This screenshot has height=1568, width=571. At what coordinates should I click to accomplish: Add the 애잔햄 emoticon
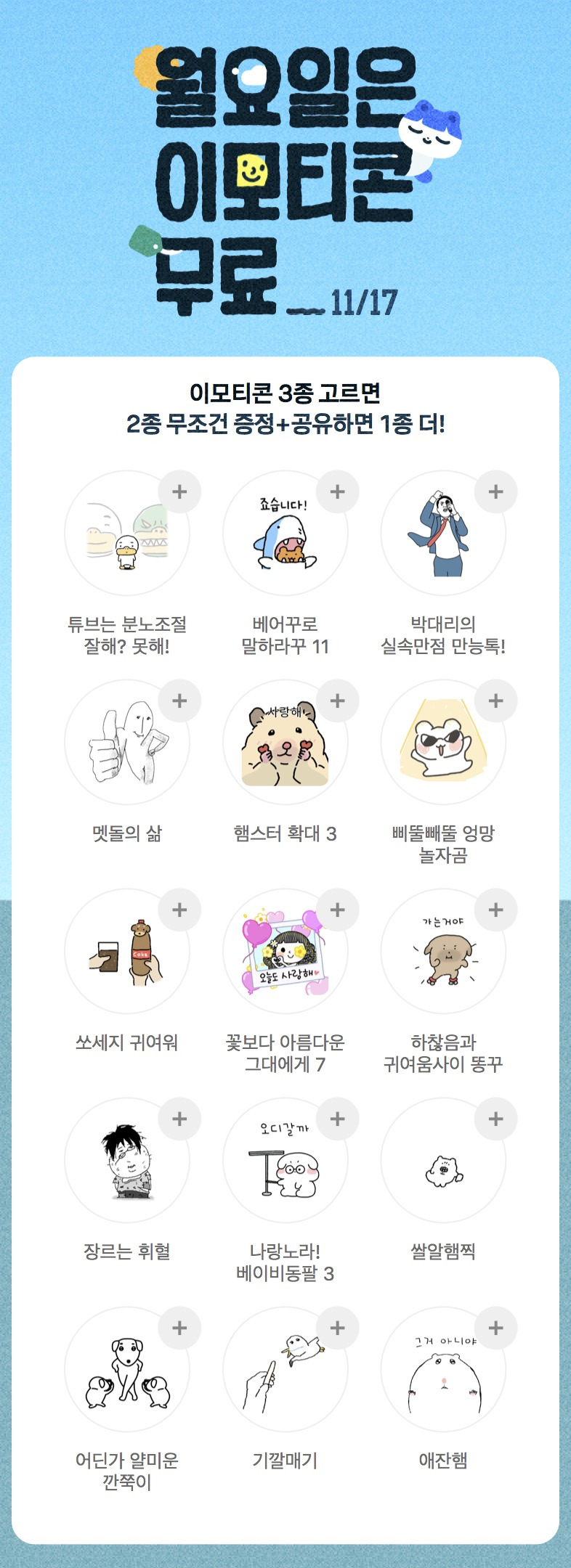(x=495, y=1328)
